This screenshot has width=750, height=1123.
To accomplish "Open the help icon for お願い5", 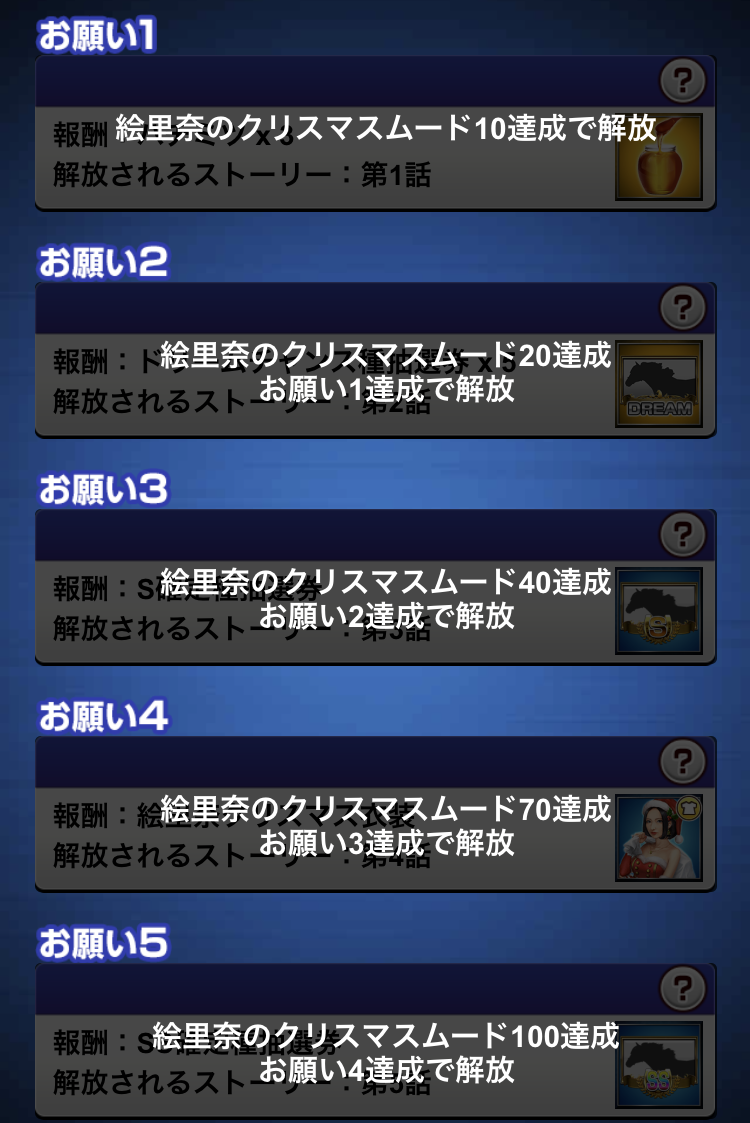I will tap(684, 988).
